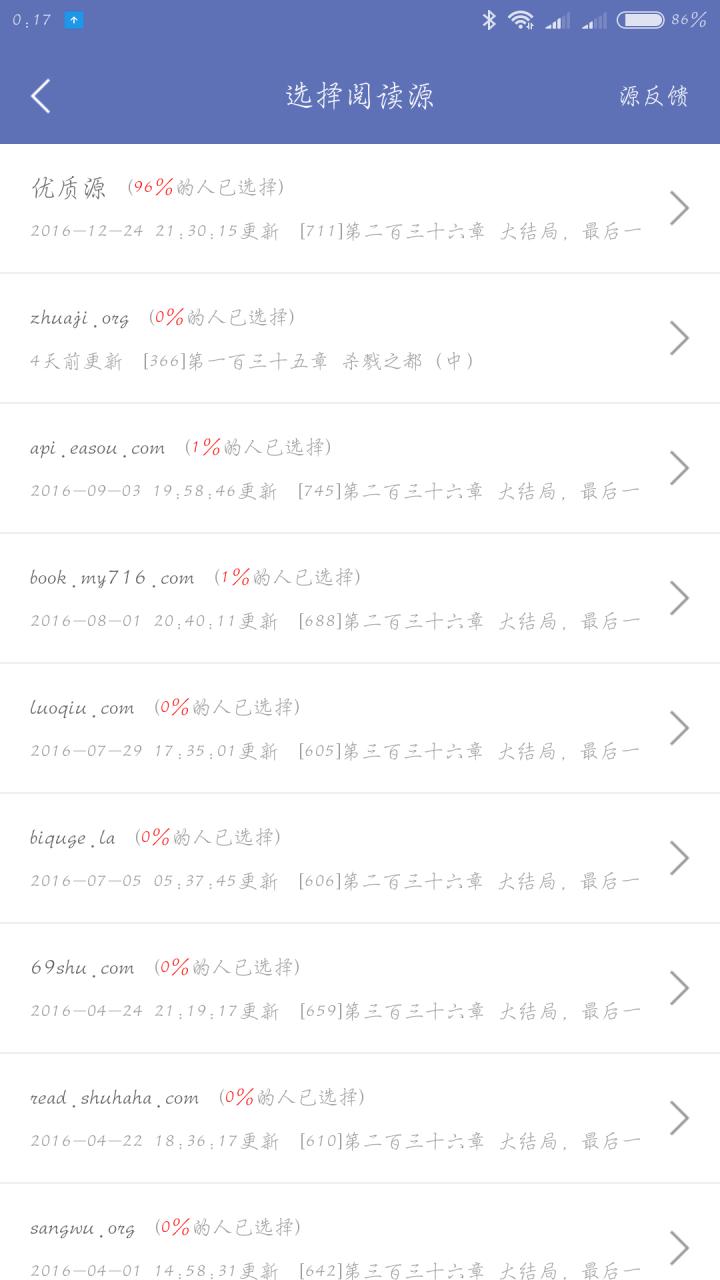Select read.shuhaha.com source
The width and height of the screenshot is (720, 1280).
click(360, 1118)
